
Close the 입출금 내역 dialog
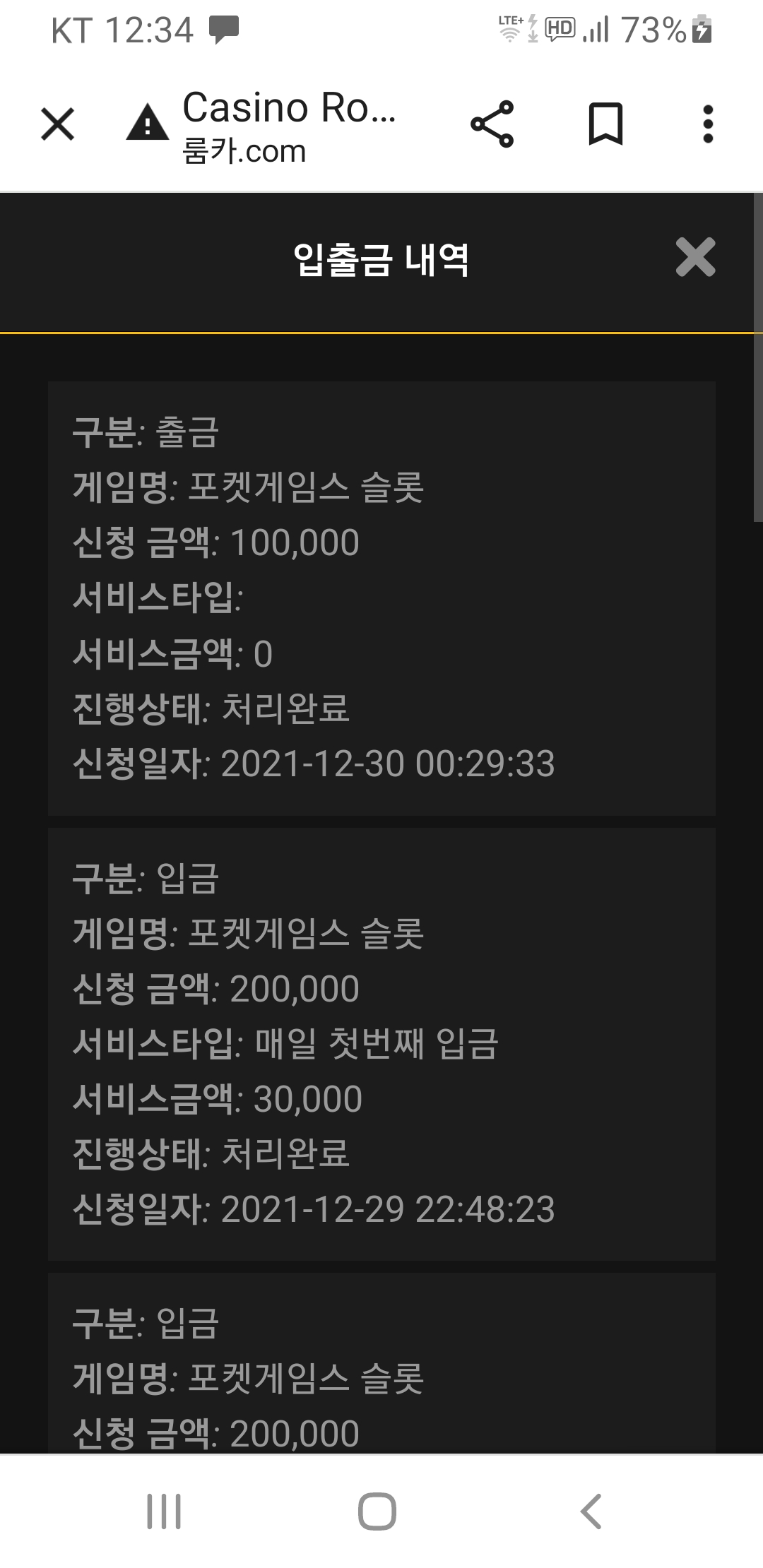(696, 257)
